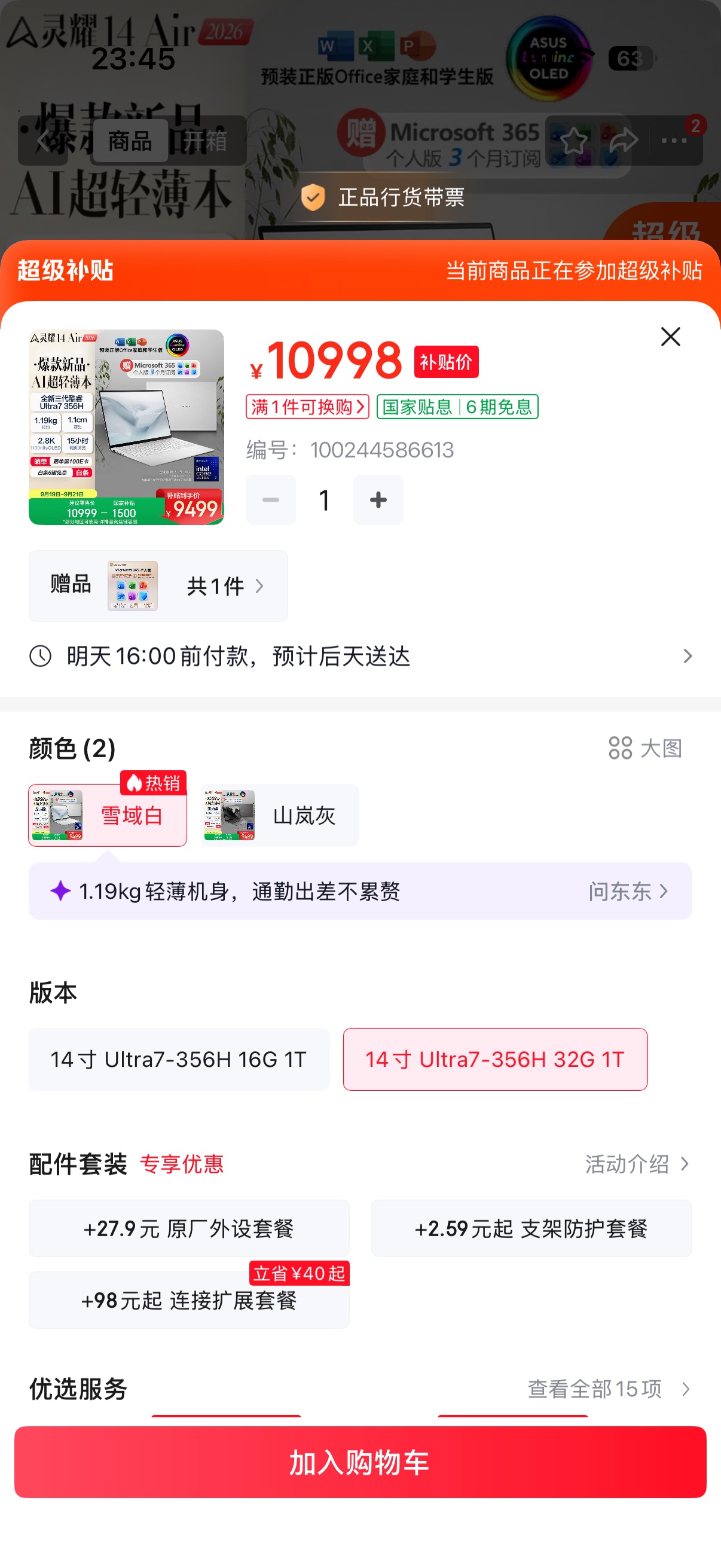Increase quantity with the plus button
The width and height of the screenshot is (721, 1568).
(x=378, y=500)
